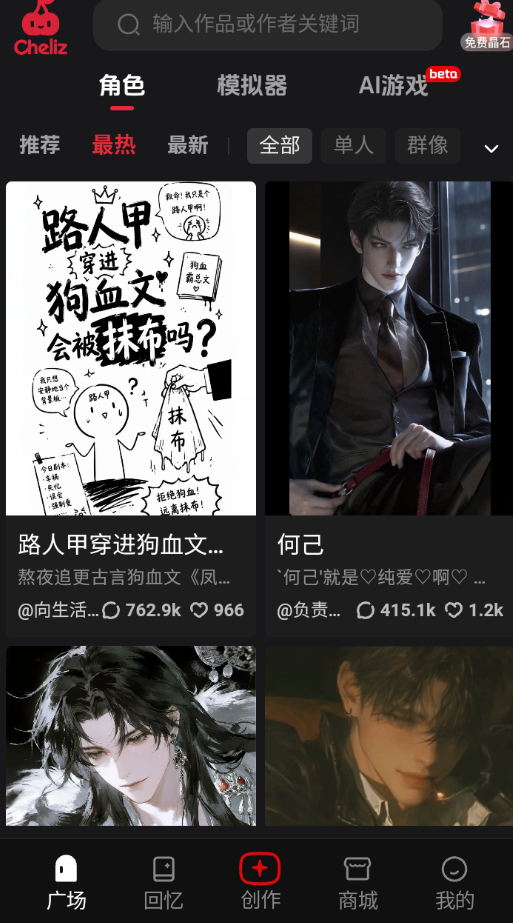Sort by 最新
The height and width of the screenshot is (923, 513).
(x=187, y=145)
